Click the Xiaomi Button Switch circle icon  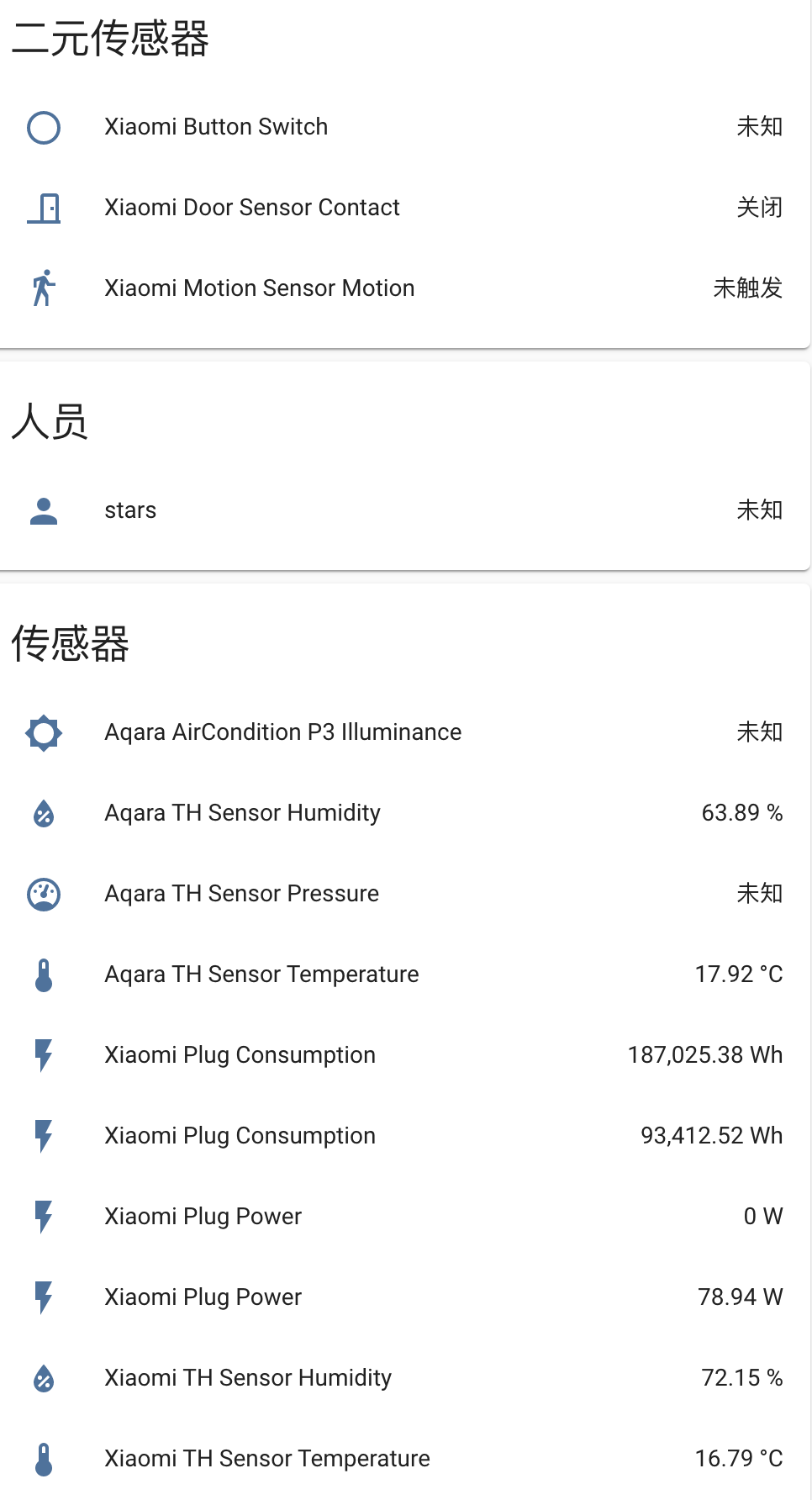[x=45, y=127]
